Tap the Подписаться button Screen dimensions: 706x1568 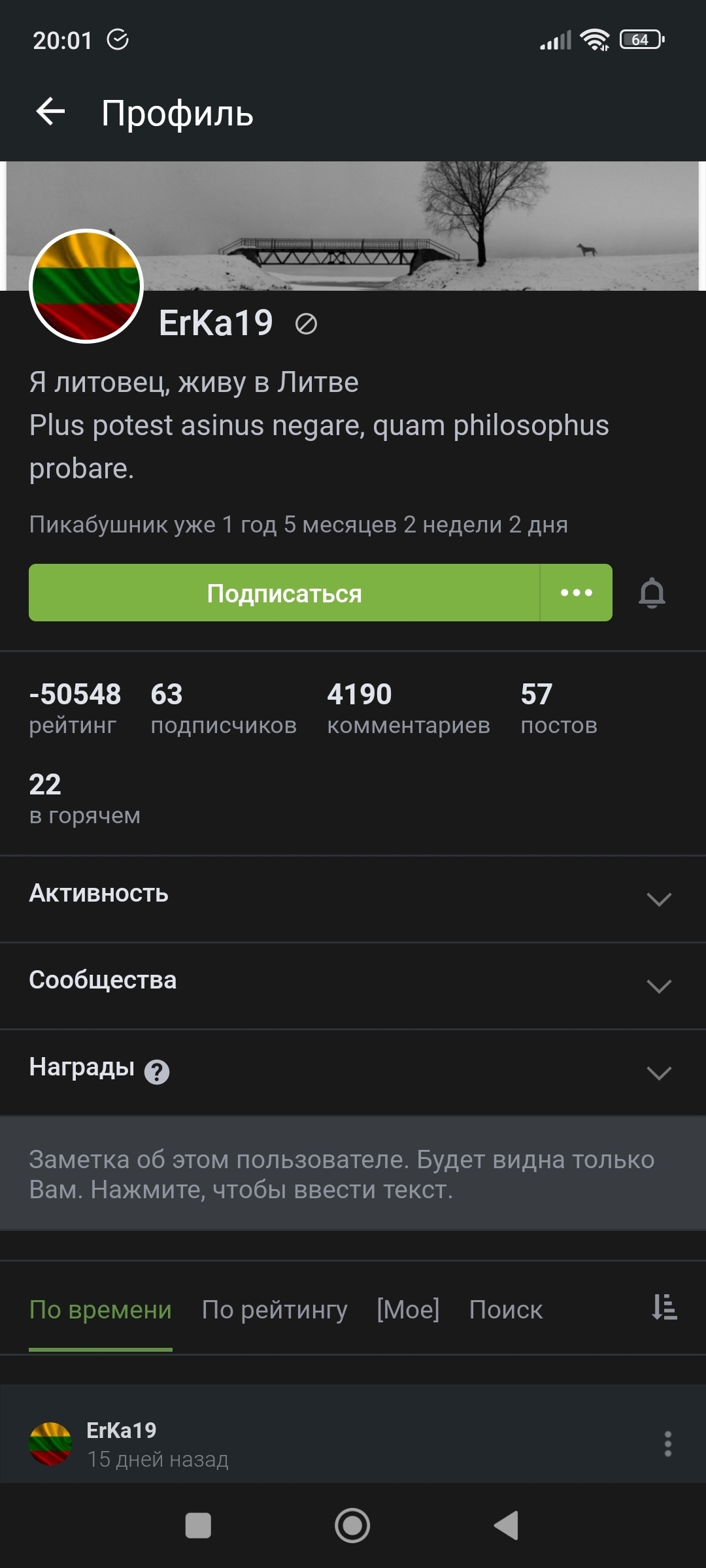click(x=284, y=593)
